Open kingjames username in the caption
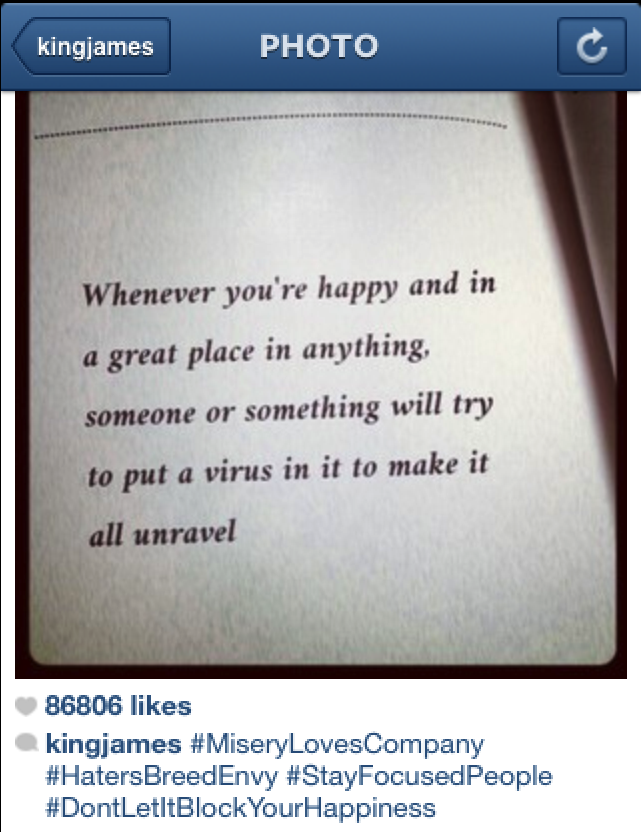The width and height of the screenshot is (641, 832). pyautogui.click(x=113, y=744)
